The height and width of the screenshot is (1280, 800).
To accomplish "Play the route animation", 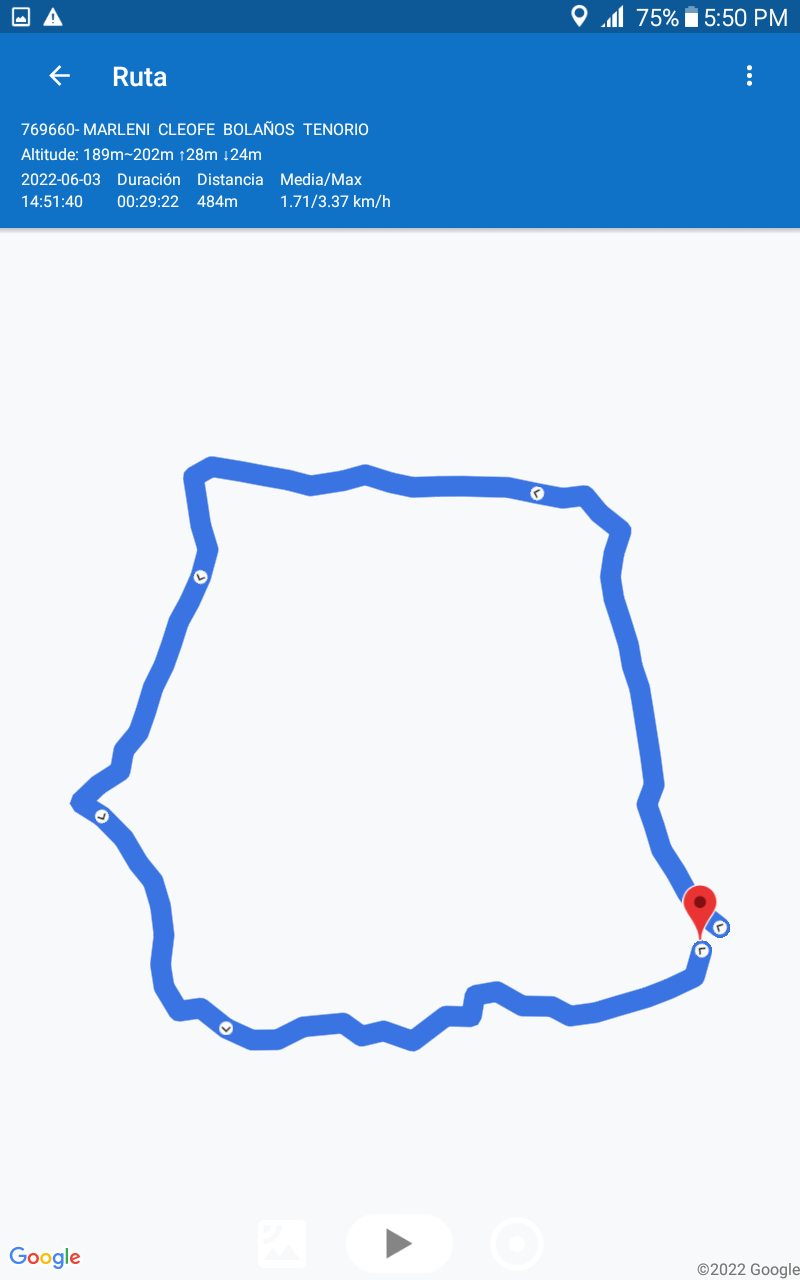I will pyautogui.click(x=399, y=1243).
